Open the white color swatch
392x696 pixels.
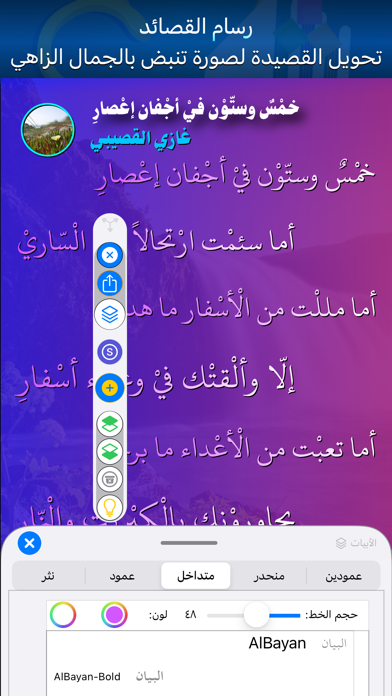pyautogui.click(x=63, y=615)
